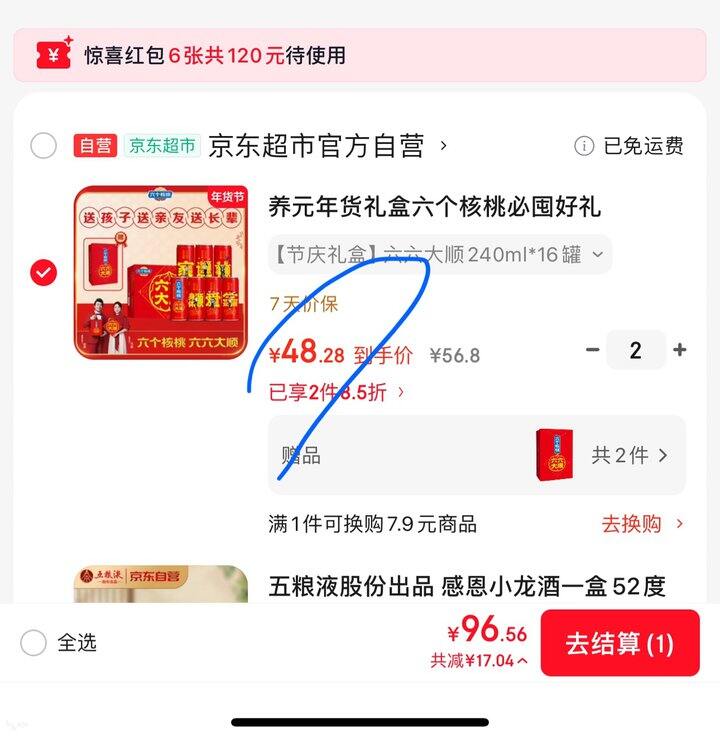This screenshot has height=740, width=720.
Task: Open the 五粮液小龙酒 product
Action: pyautogui.click(x=466, y=586)
